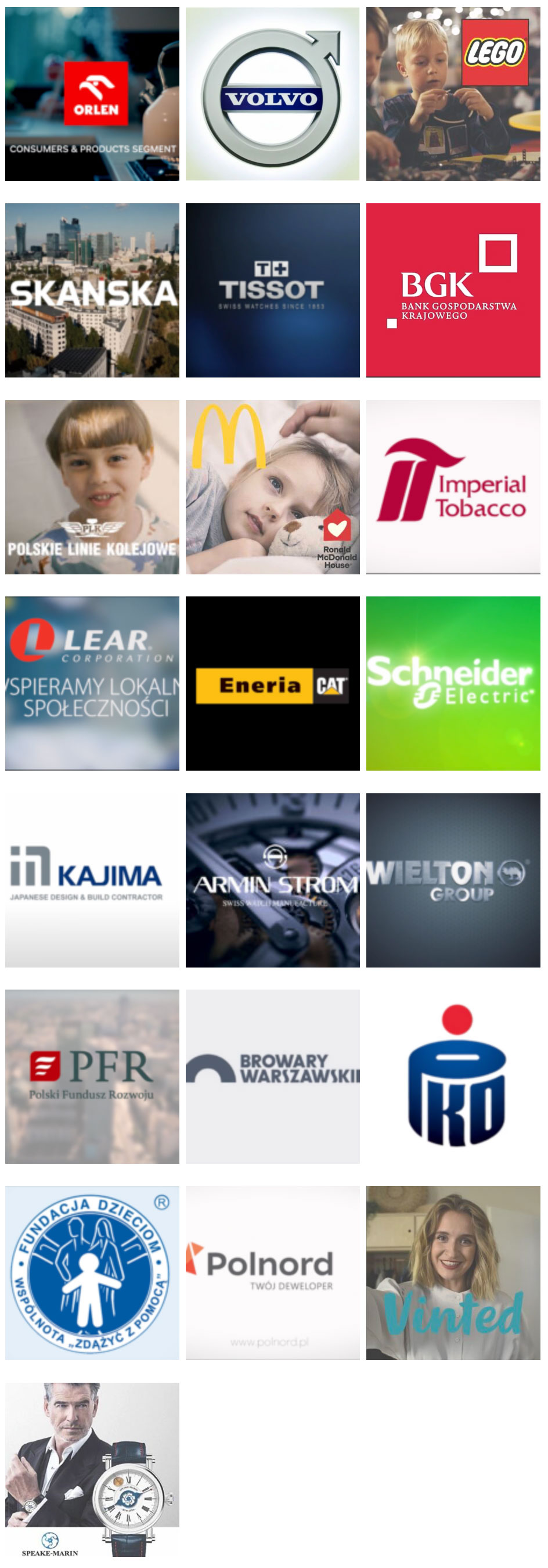Open the Lear Corporation tile
Image resolution: width=548 pixels, height=1568 pixels.
pyautogui.click(x=92, y=684)
